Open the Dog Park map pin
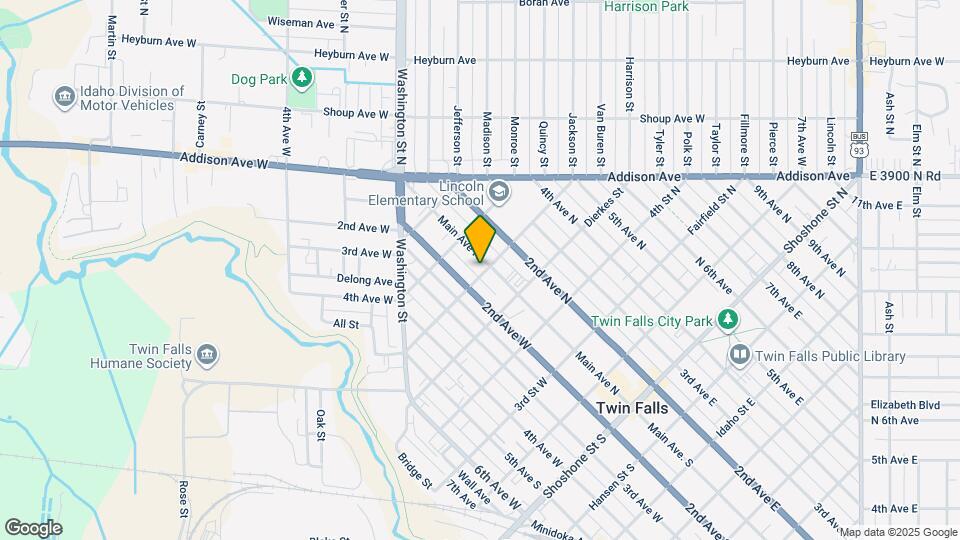 pos(301,78)
